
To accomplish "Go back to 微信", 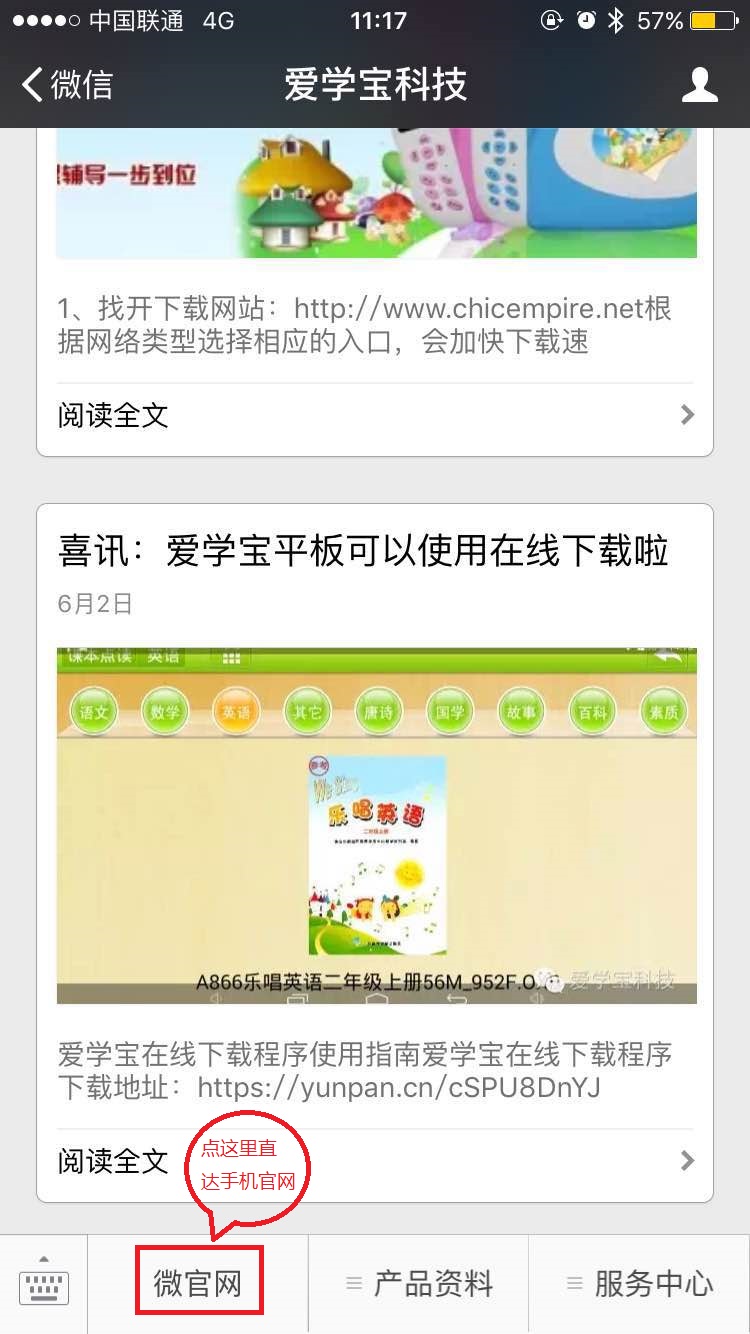I will 68,85.
